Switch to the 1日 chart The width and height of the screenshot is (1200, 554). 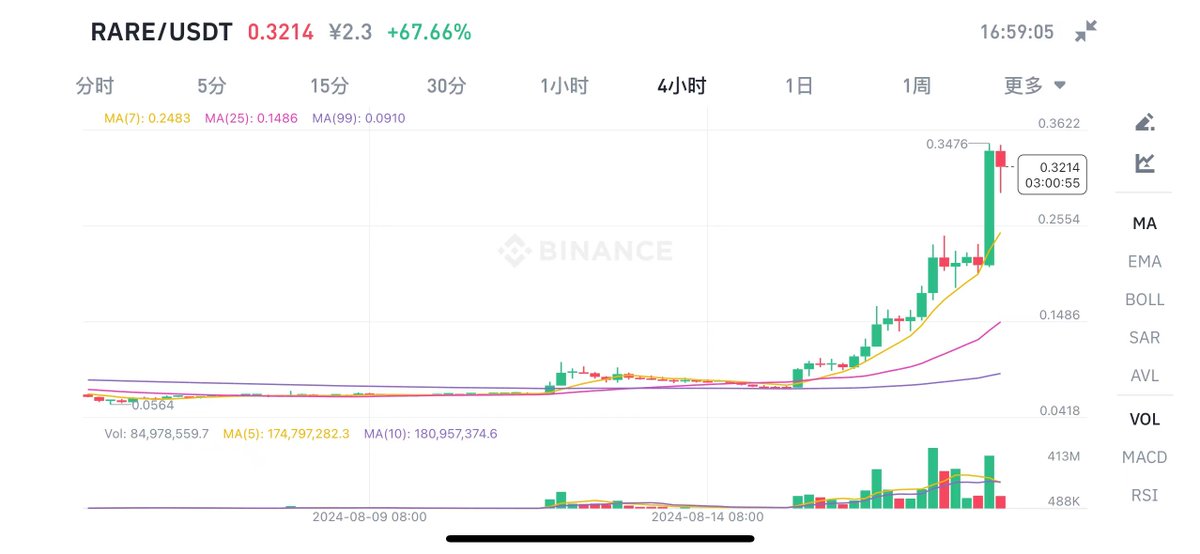799,86
